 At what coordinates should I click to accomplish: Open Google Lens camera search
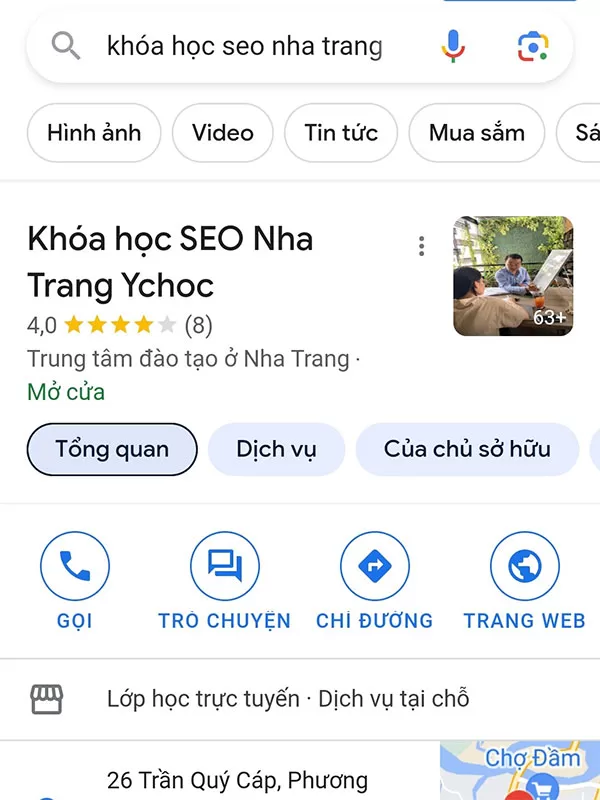533,46
